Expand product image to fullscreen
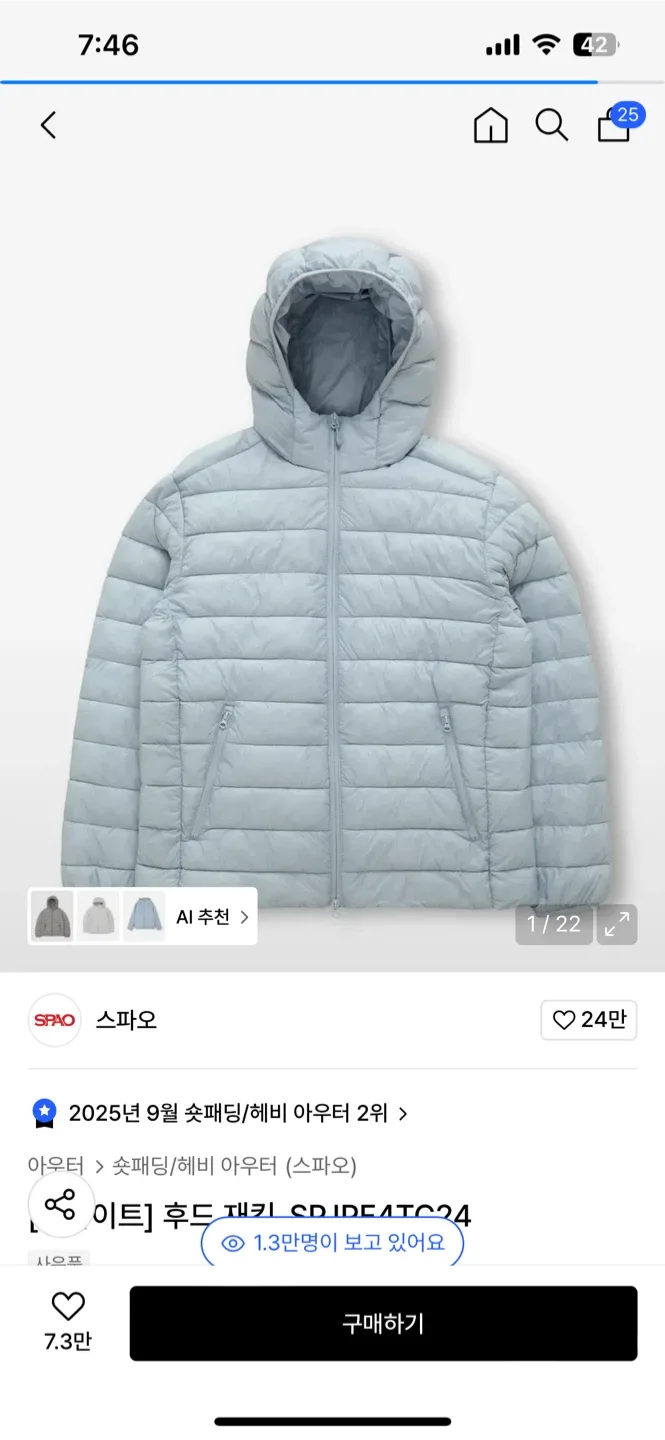 (617, 924)
